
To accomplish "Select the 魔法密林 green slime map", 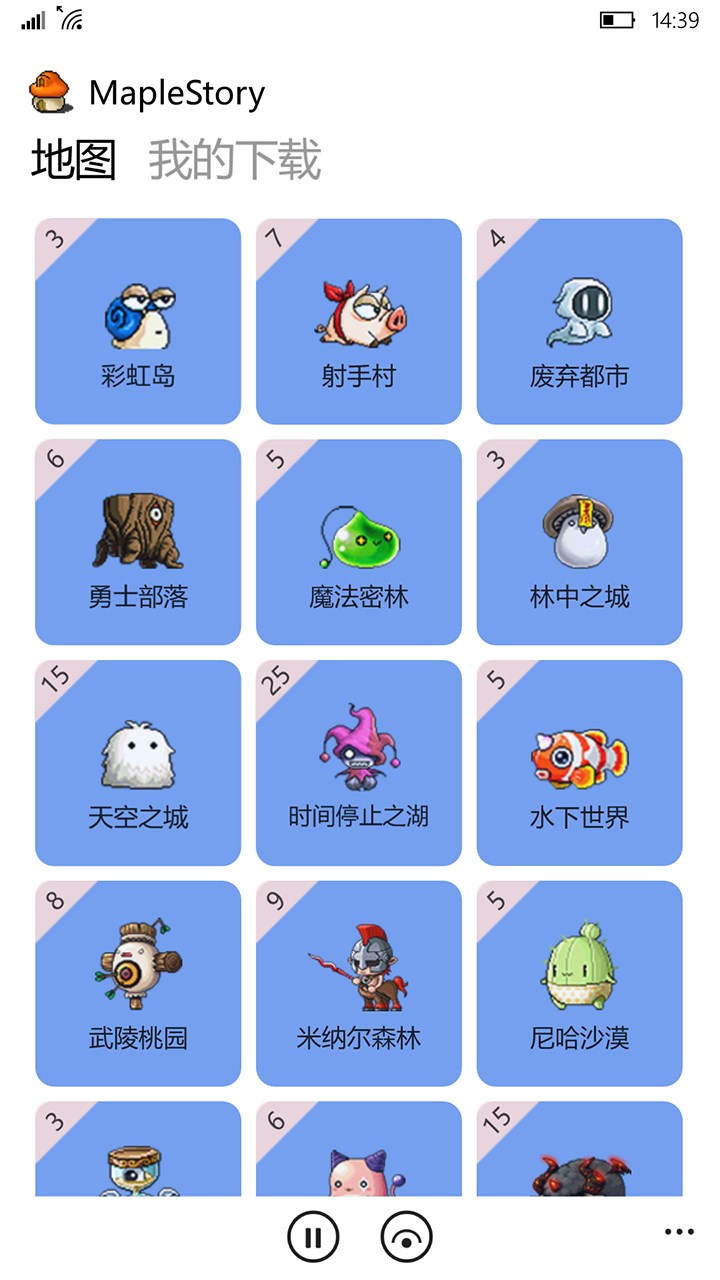I will click(x=358, y=541).
